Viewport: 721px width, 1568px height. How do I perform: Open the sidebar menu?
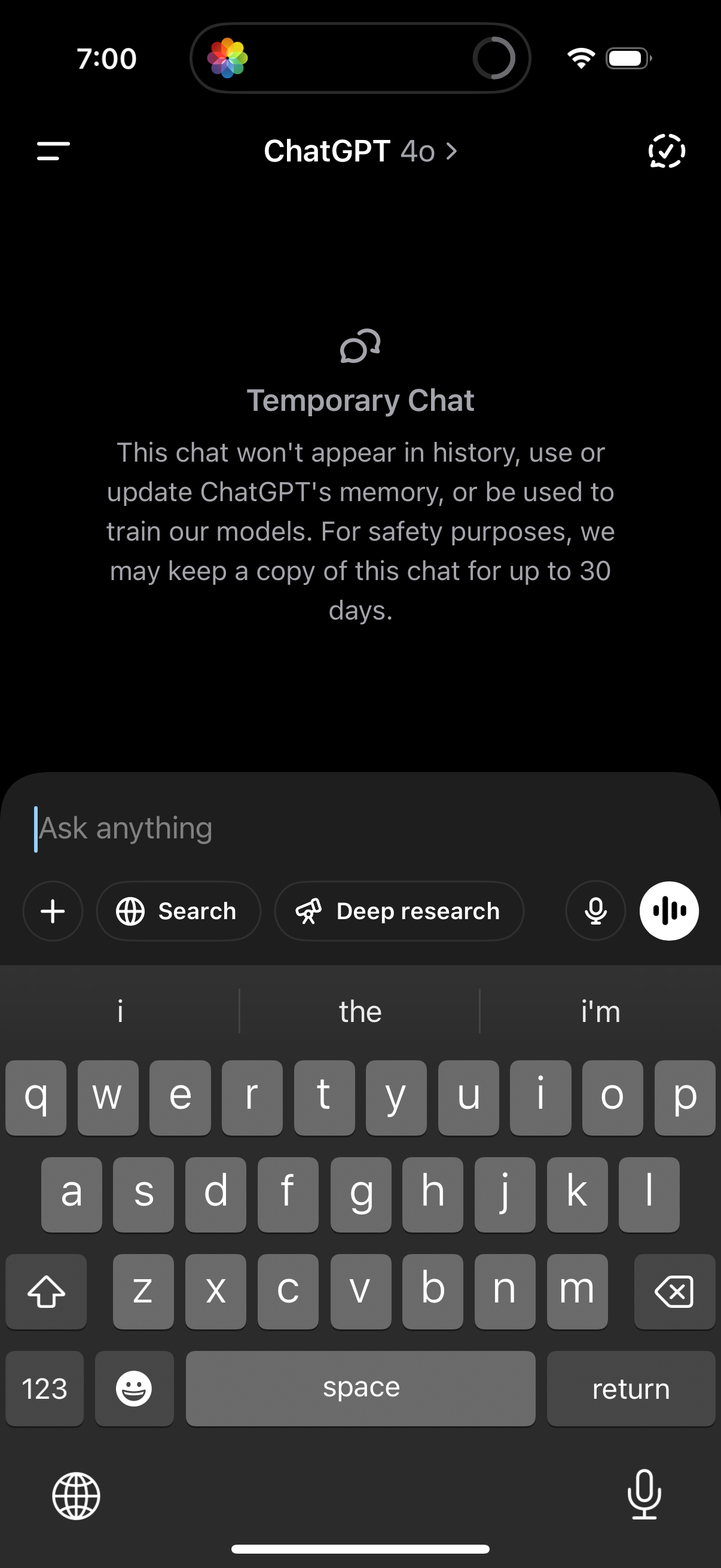[51, 151]
